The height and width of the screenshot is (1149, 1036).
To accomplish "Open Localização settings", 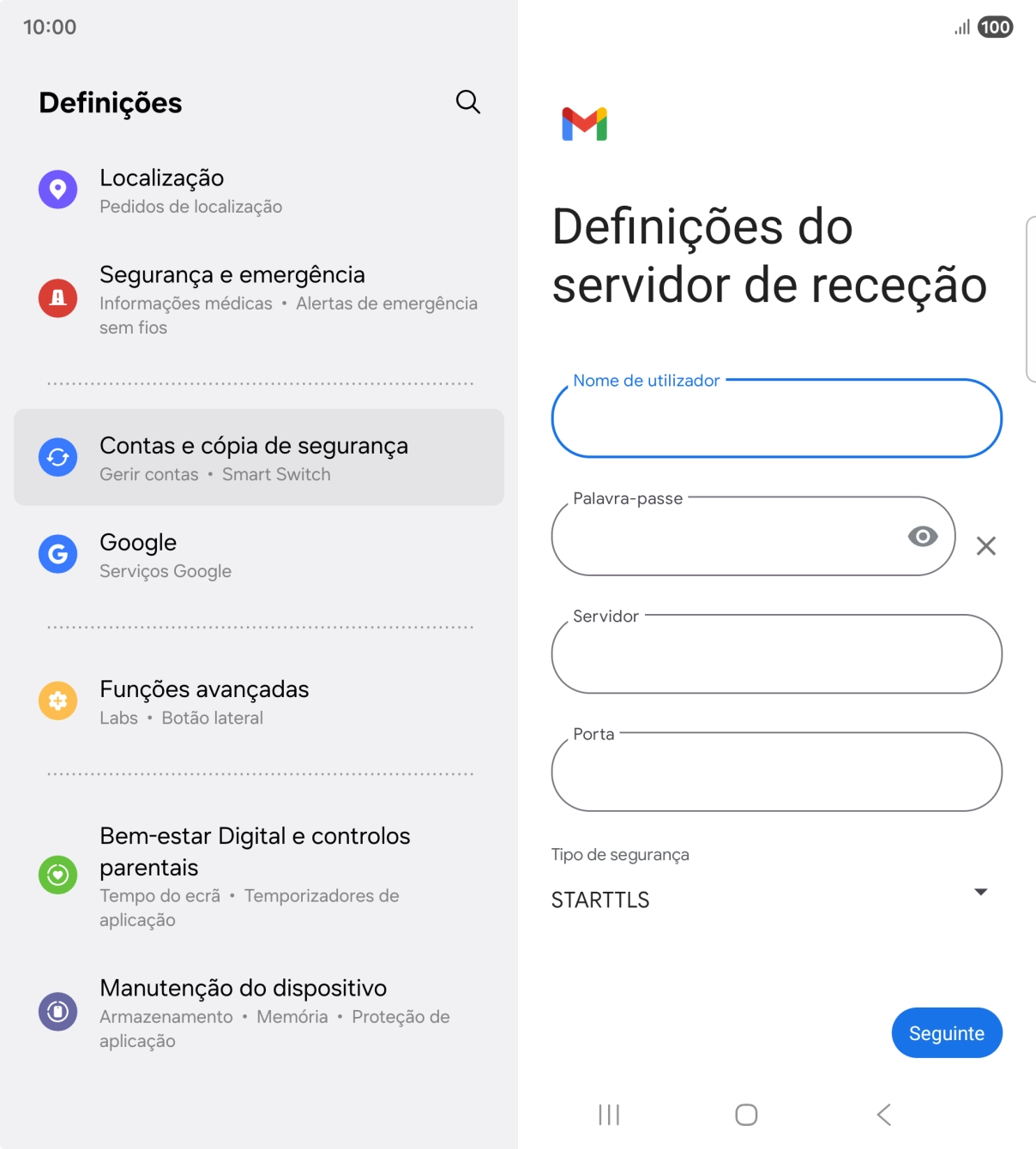I will [257, 190].
